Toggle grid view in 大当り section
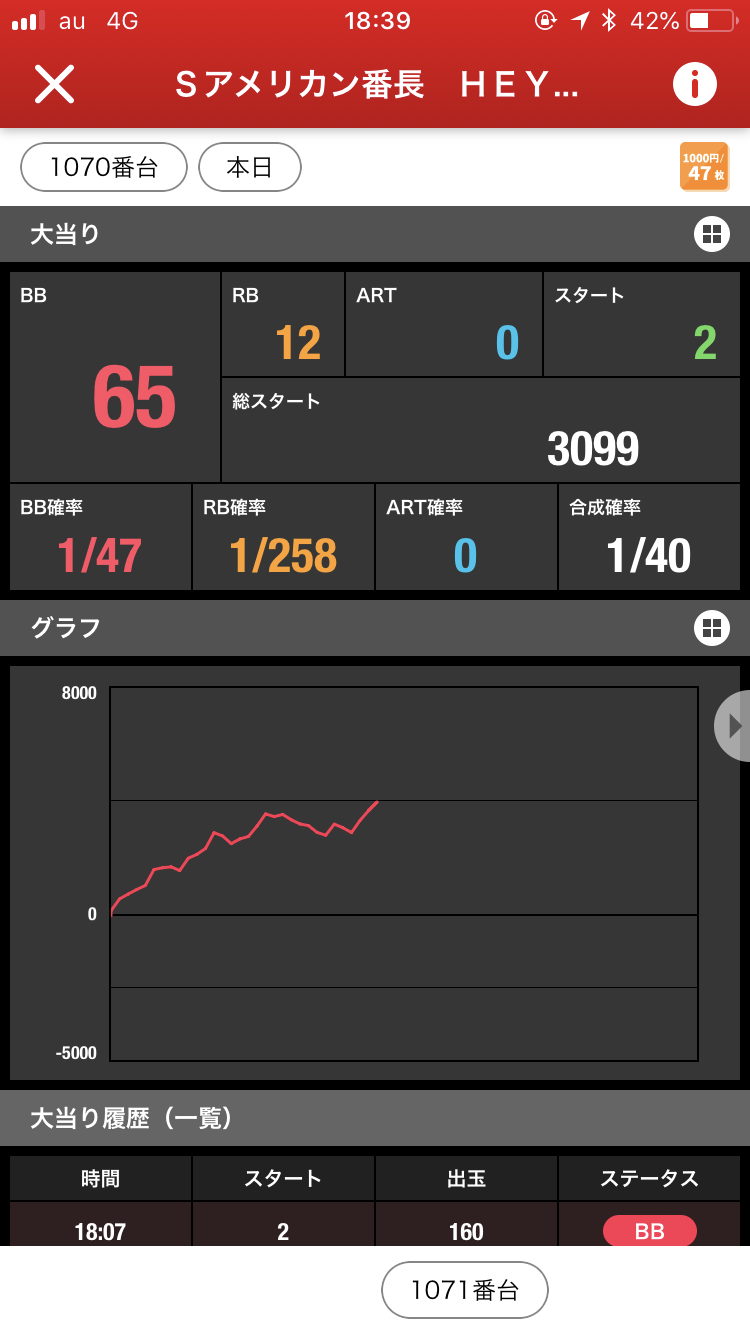This screenshot has height=1334, width=750. (x=712, y=235)
